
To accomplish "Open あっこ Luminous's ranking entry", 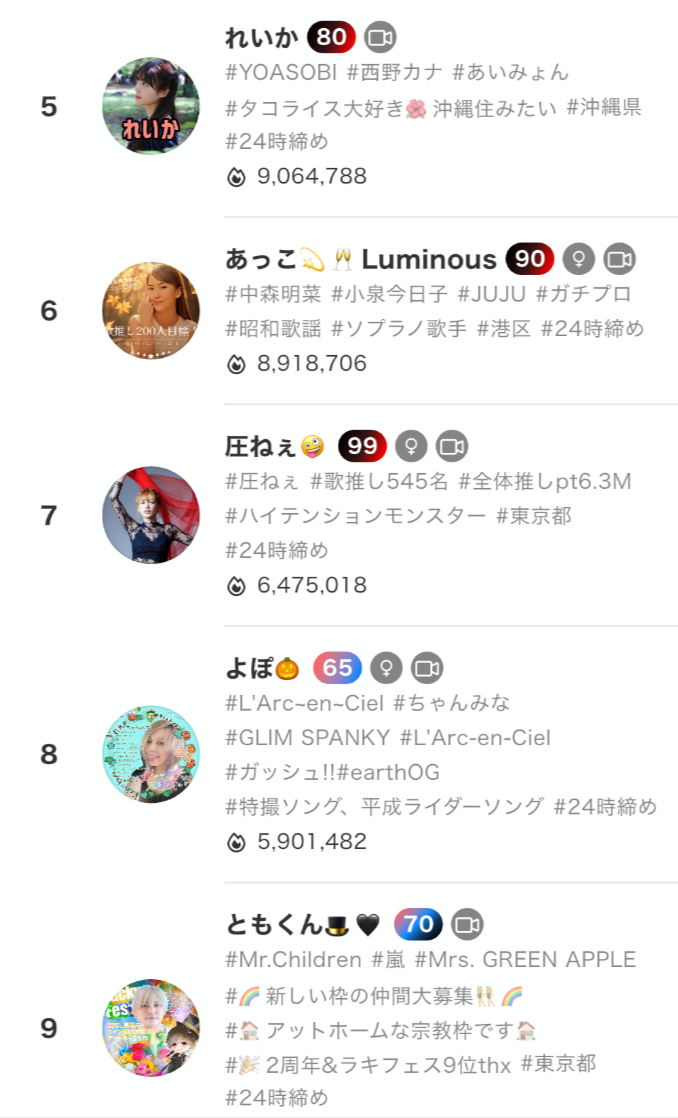I will pos(360,260).
